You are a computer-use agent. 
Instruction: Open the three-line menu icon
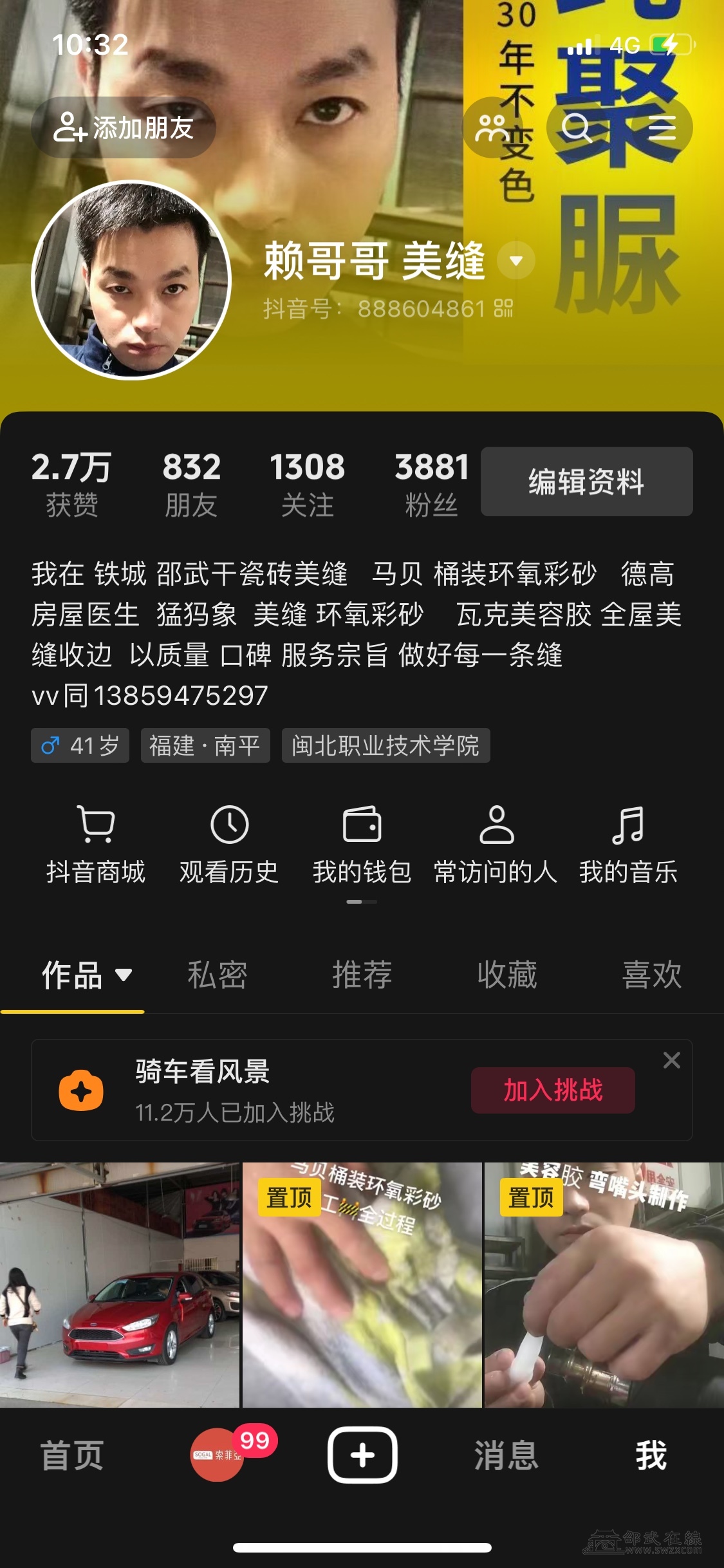662,127
